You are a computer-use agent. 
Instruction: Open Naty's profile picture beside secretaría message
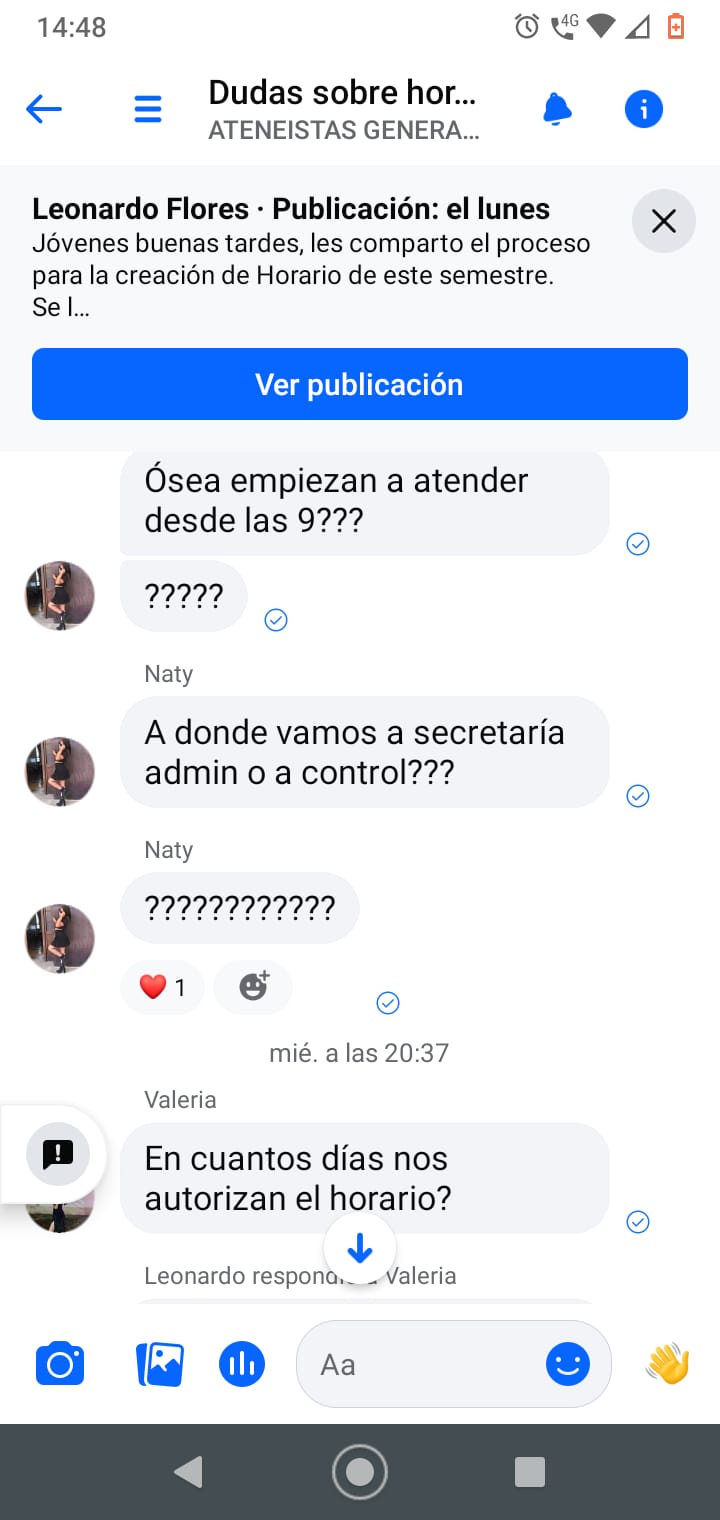(x=60, y=772)
